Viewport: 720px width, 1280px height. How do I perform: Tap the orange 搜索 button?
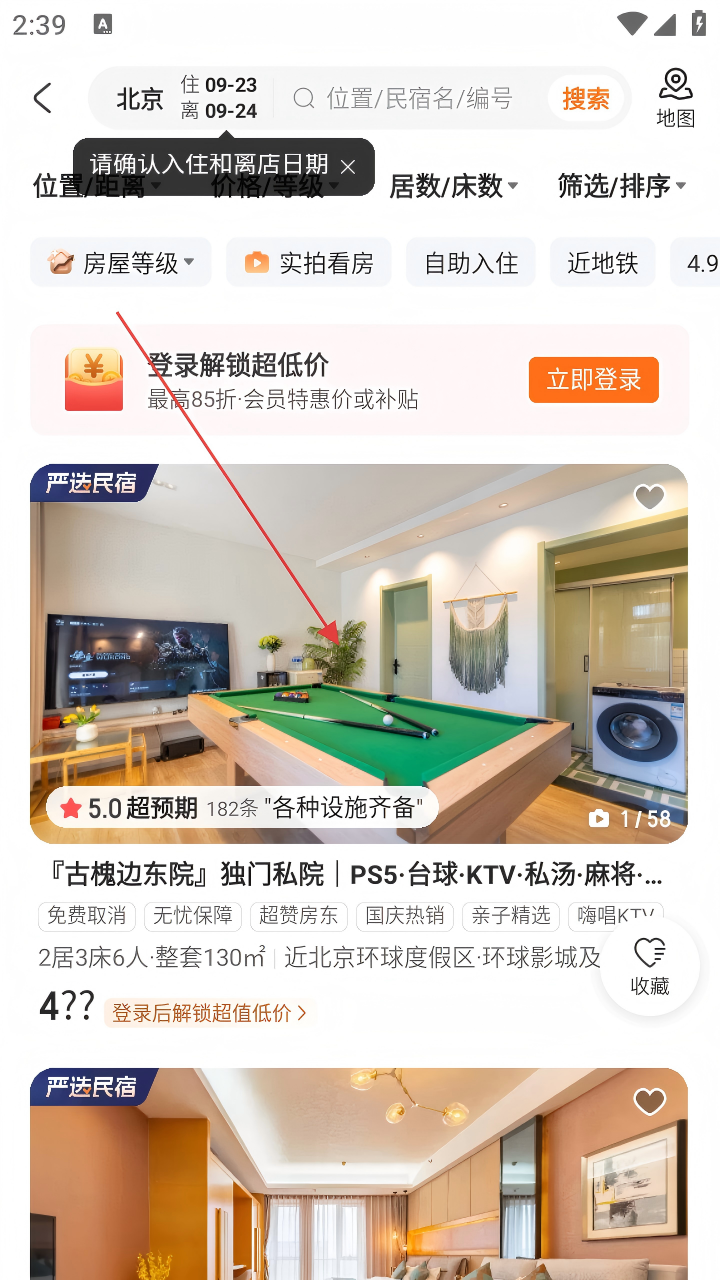pyautogui.click(x=585, y=98)
